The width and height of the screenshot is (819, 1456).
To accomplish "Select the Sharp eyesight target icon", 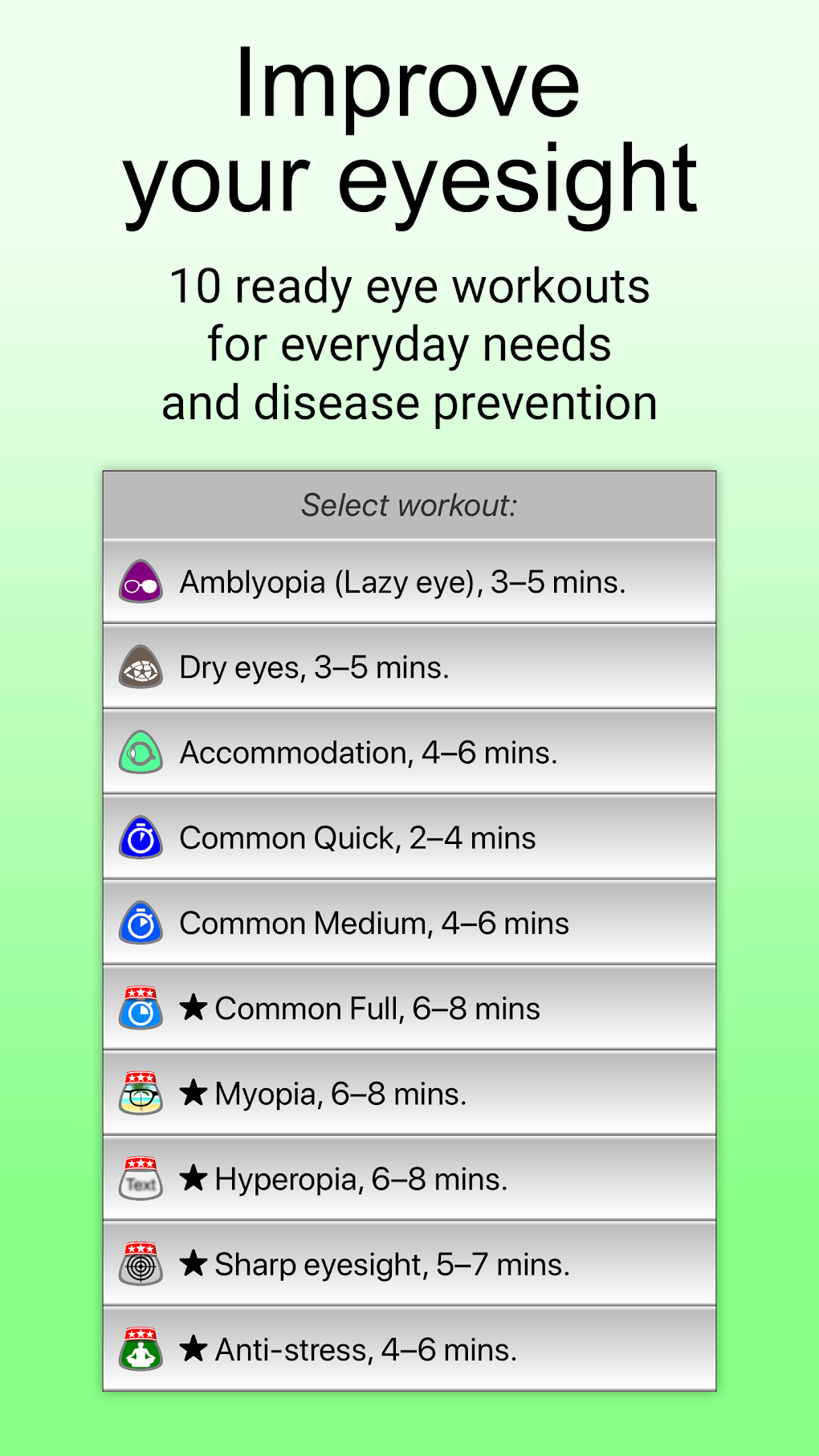I will (x=141, y=1263).
